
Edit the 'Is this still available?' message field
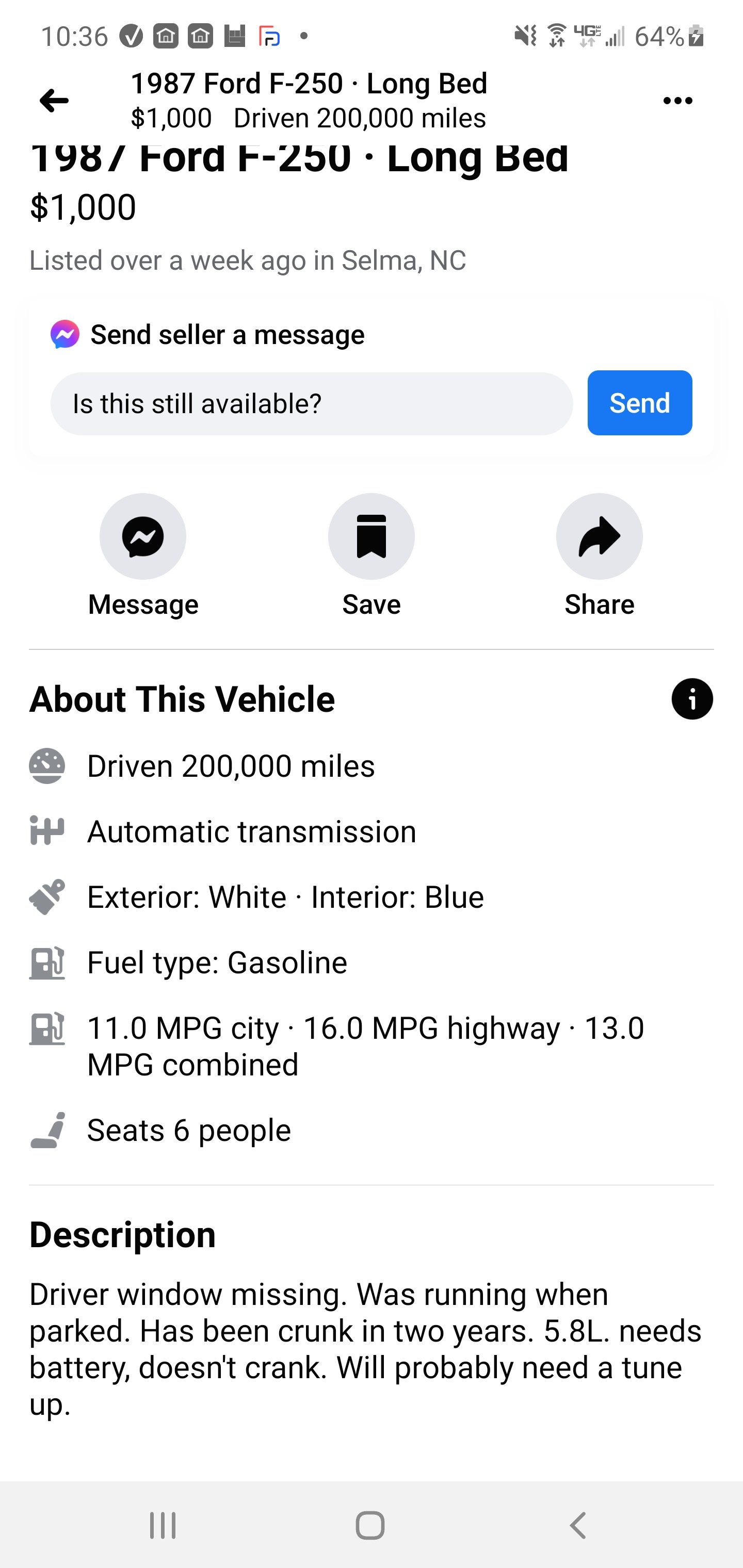coord(311,403)
